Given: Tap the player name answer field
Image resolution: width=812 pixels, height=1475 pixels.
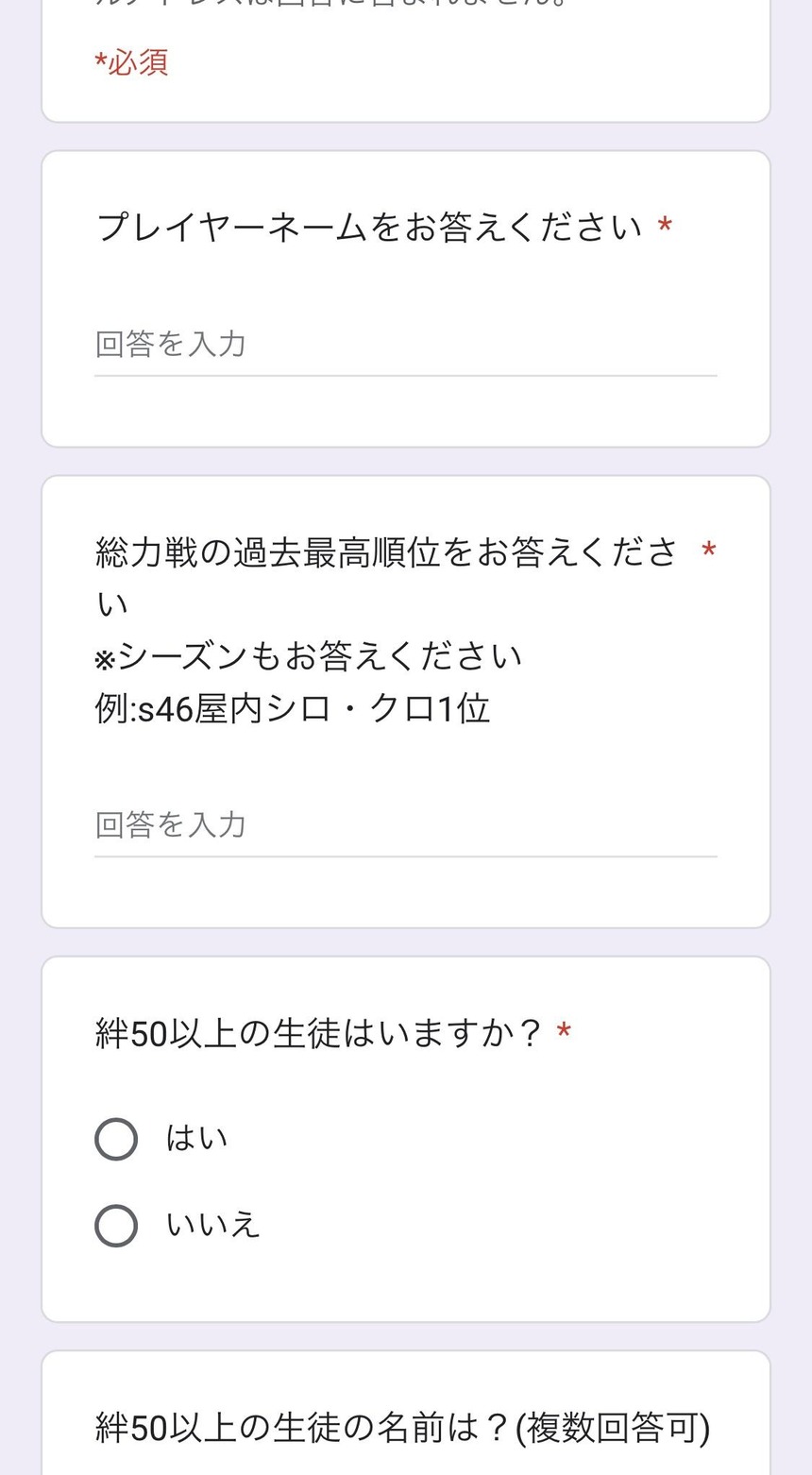Looking at the screenshot, I should 406,345.
